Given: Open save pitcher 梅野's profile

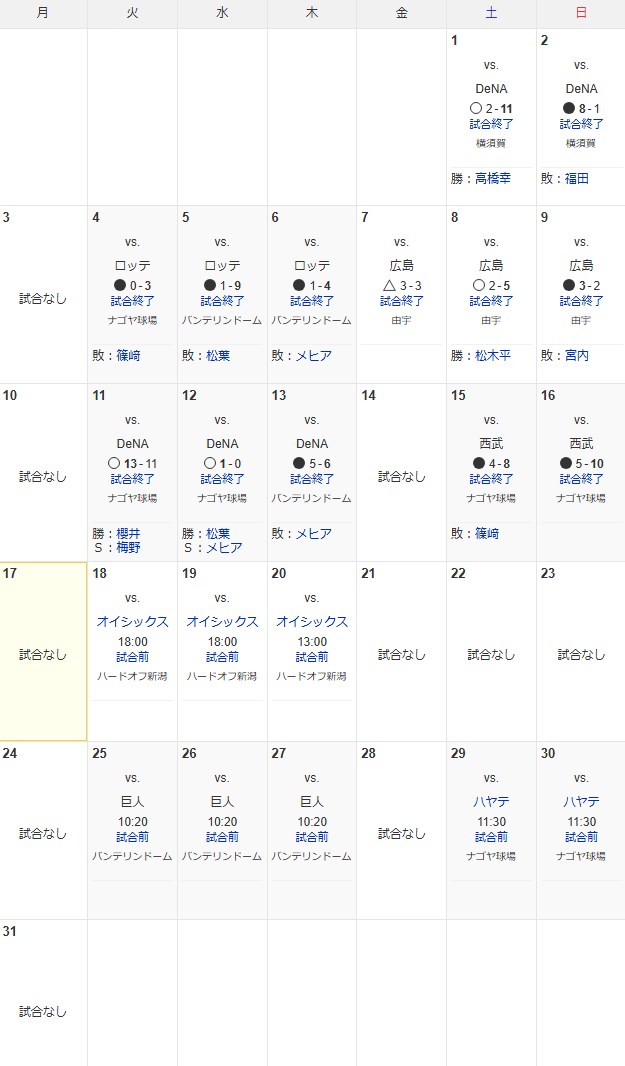Looking at the screenshot, I should (x=128, y=547).
